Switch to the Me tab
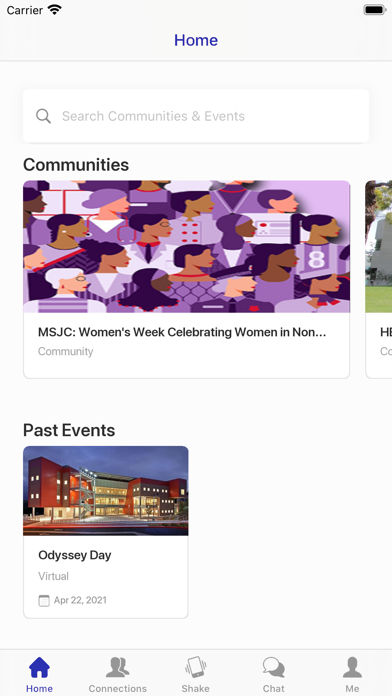The width and height of the screenshot is (392, 696). (352, 675)
